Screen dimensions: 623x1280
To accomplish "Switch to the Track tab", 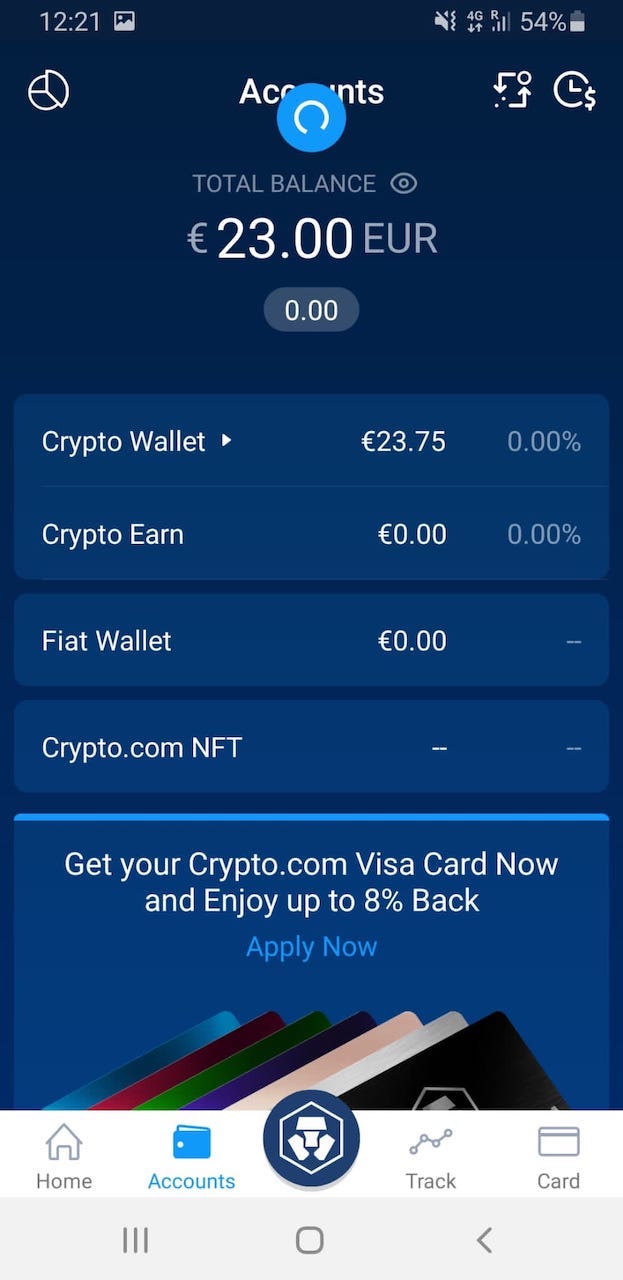I will (x=431, y=1156).
